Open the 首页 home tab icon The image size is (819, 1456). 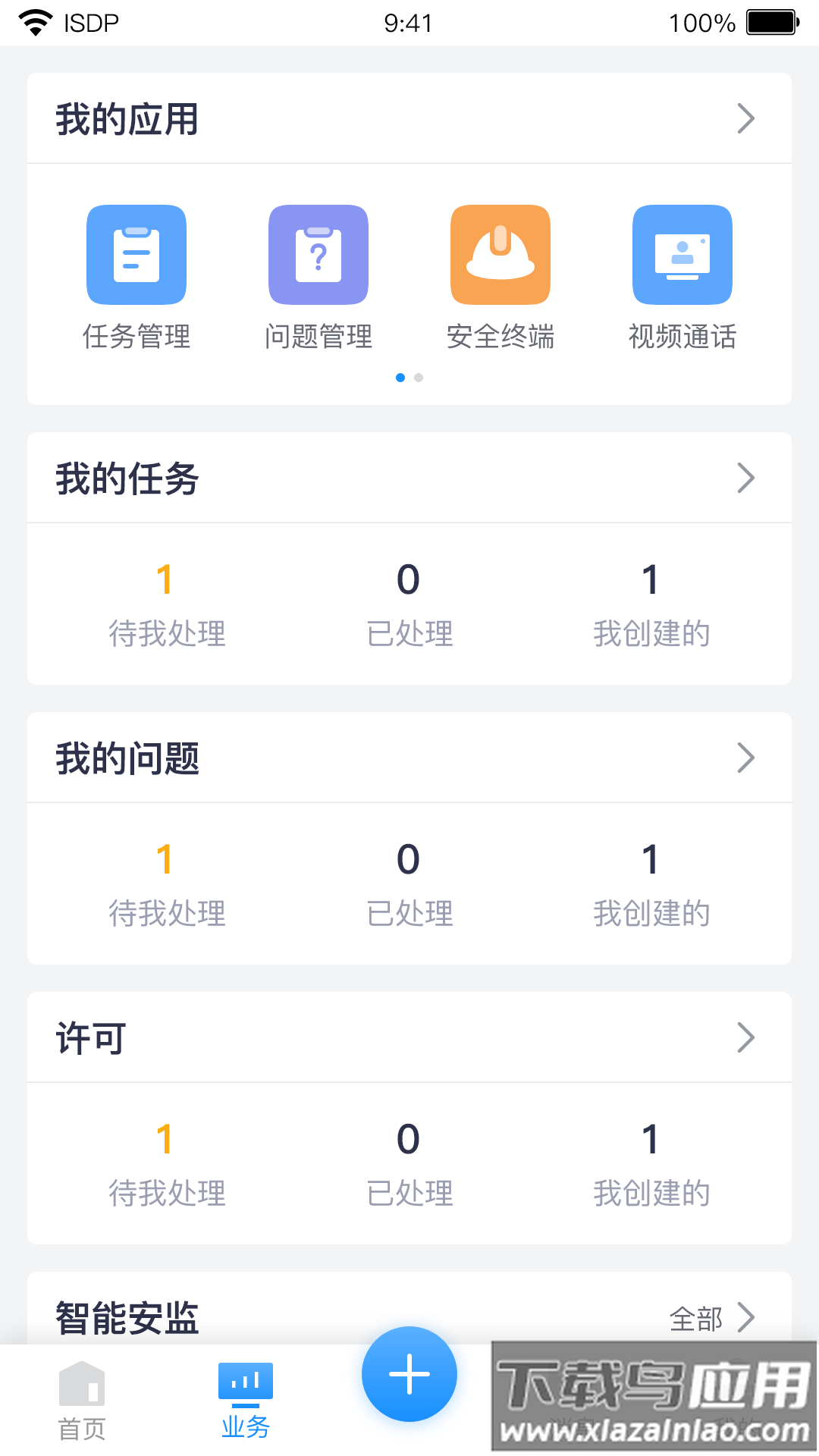(x=81, y=1383)
